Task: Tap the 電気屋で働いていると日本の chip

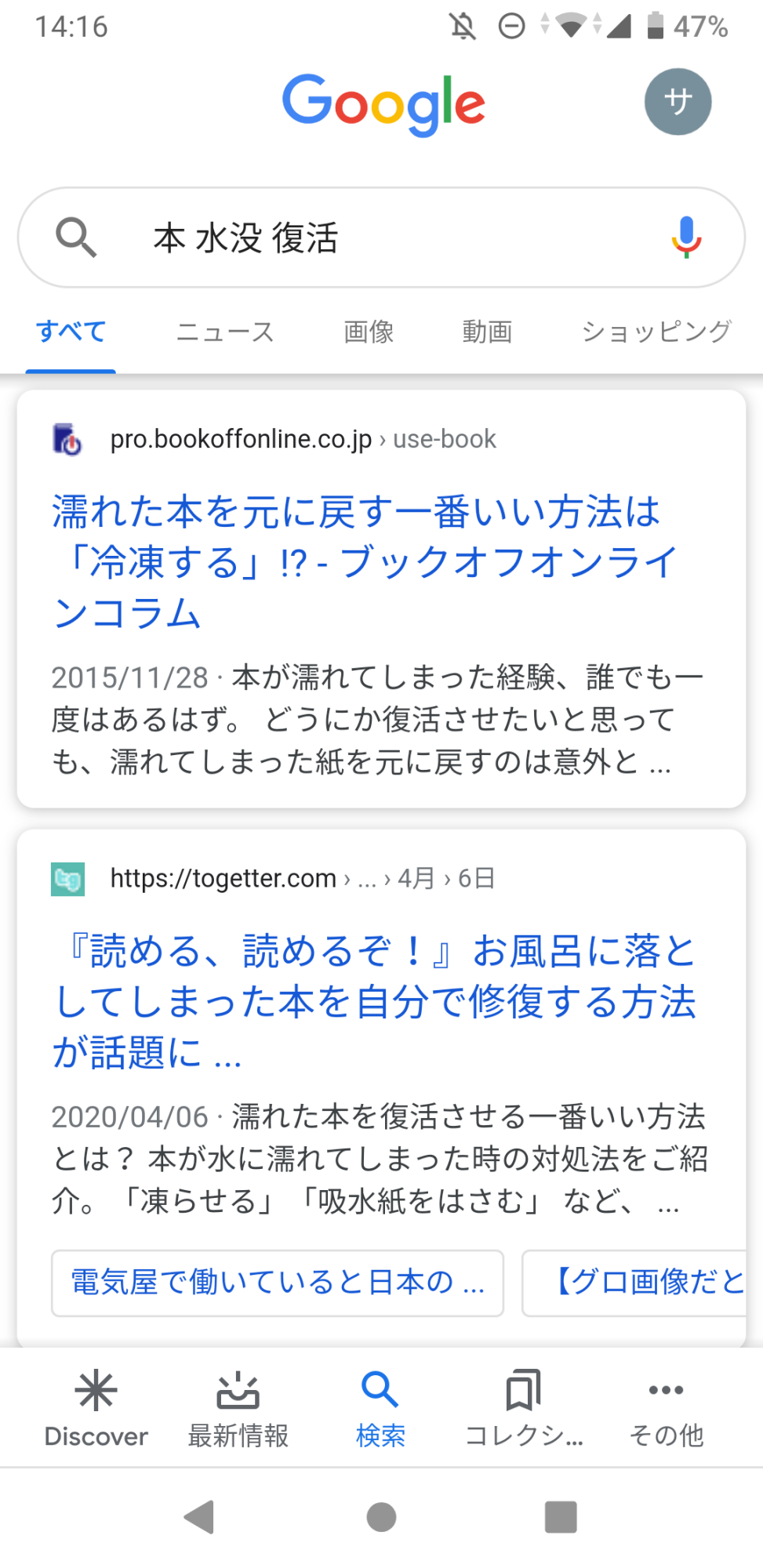Action: tap(278, 1283)
